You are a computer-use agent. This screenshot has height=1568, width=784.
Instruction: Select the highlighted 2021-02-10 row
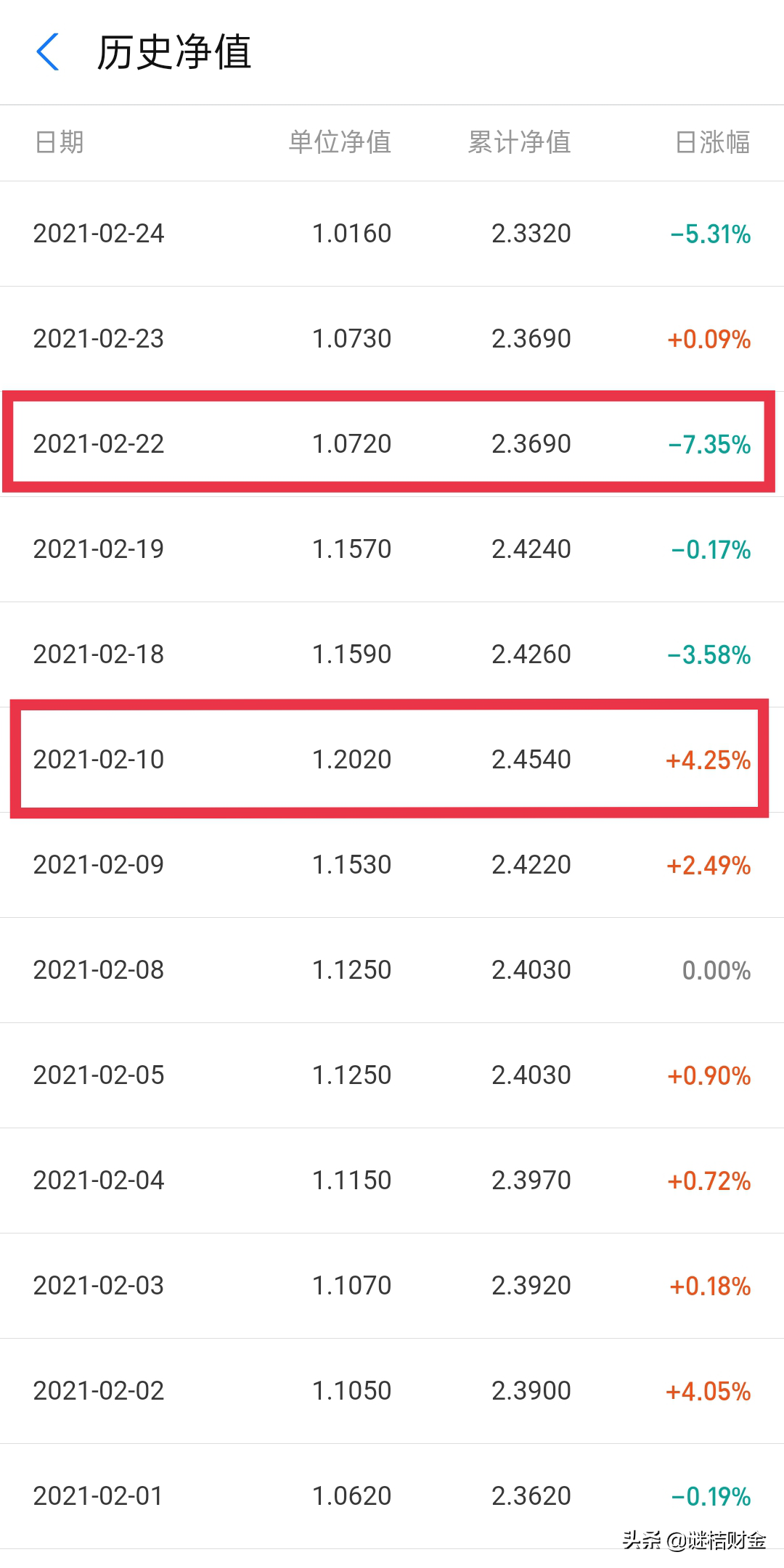pos(392,760)
